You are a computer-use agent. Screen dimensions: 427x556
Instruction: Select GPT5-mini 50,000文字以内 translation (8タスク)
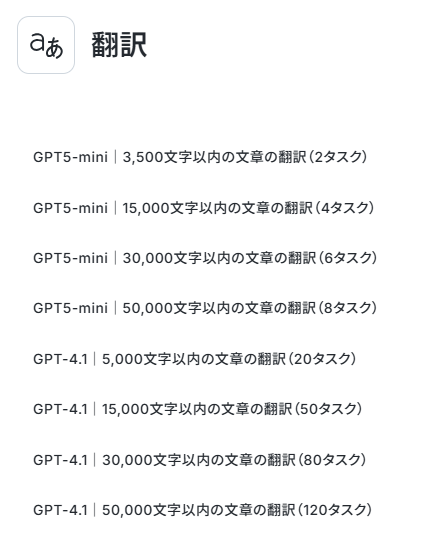coord(205,308)
